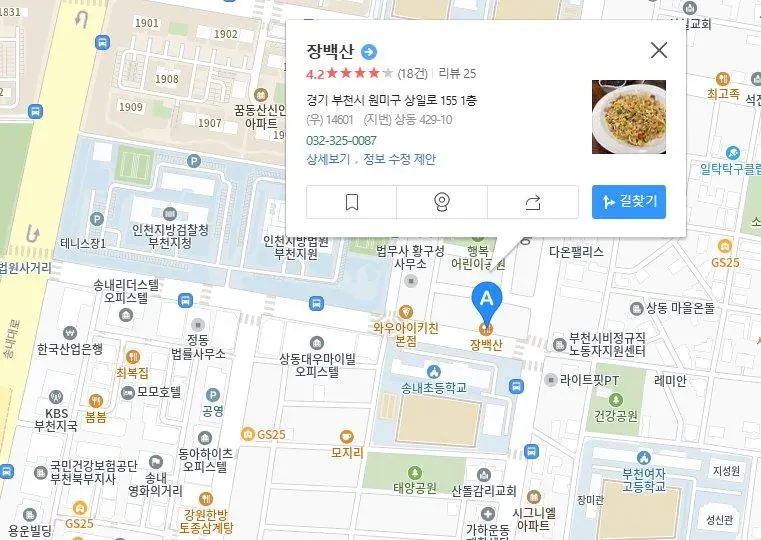The image size is (761, 540).
Task: View the fried rice place photo
Action: (628, 116)
